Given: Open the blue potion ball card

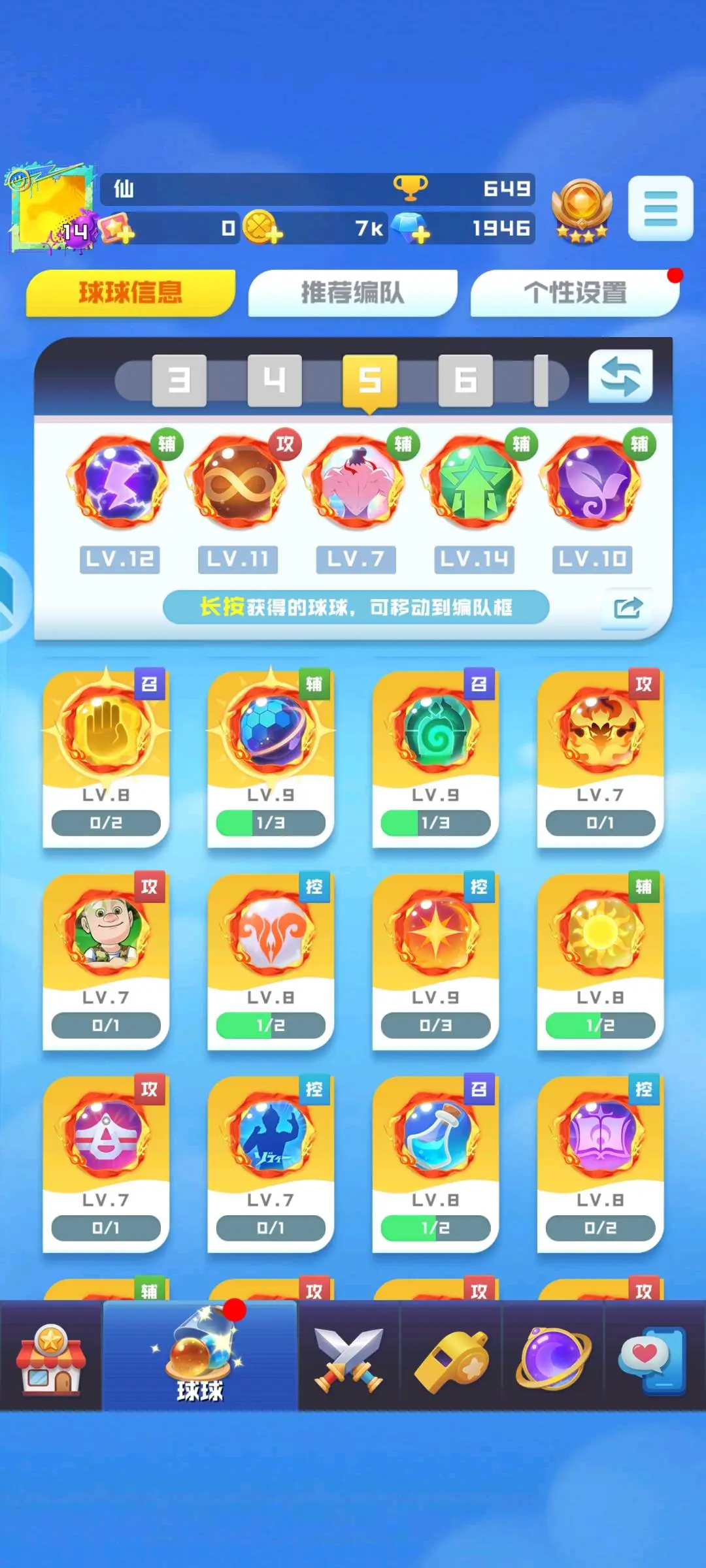Looking at the screenshot, I should point(435,1164).
